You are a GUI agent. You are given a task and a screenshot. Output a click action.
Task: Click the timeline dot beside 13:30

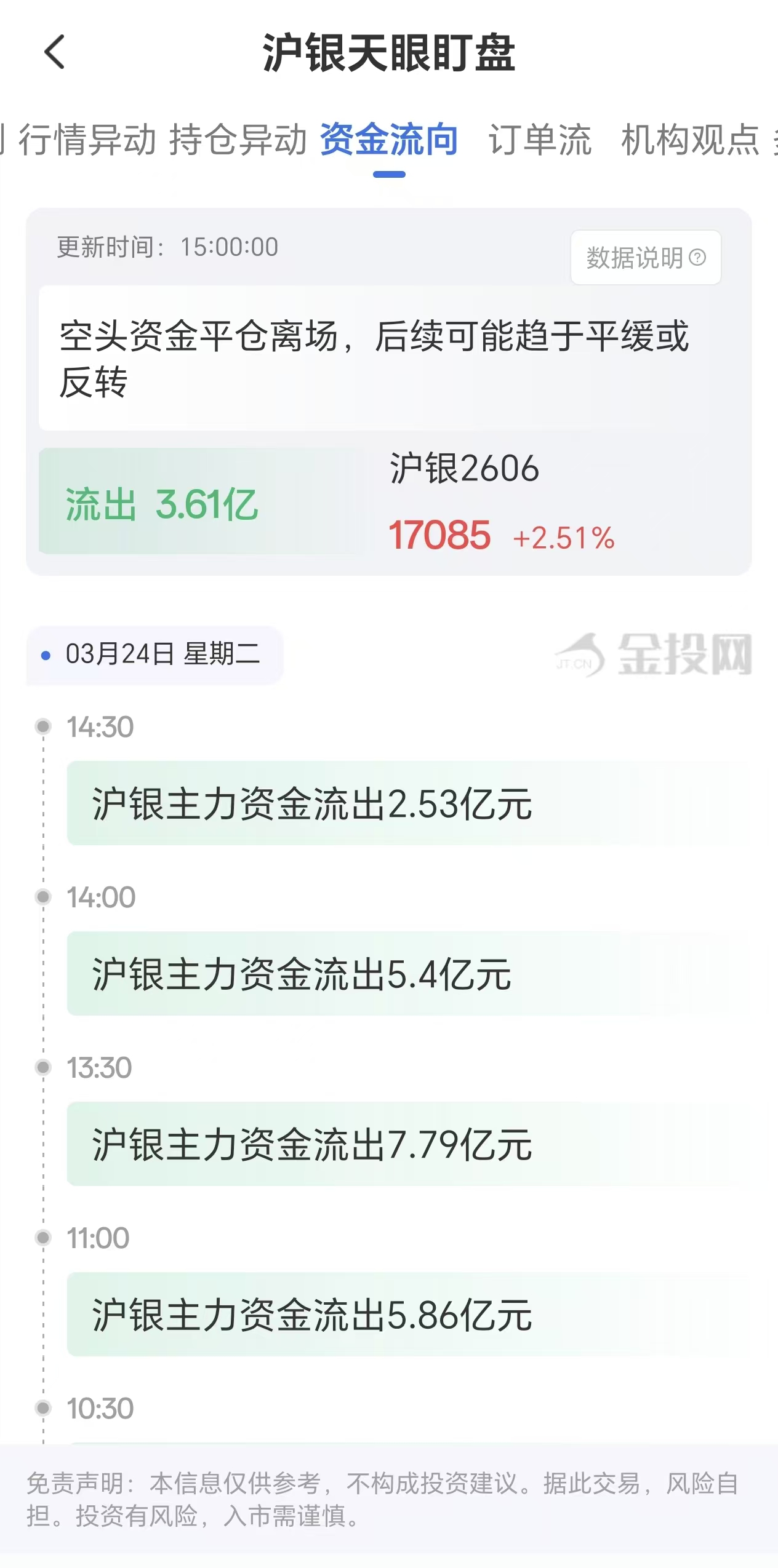42,1067
